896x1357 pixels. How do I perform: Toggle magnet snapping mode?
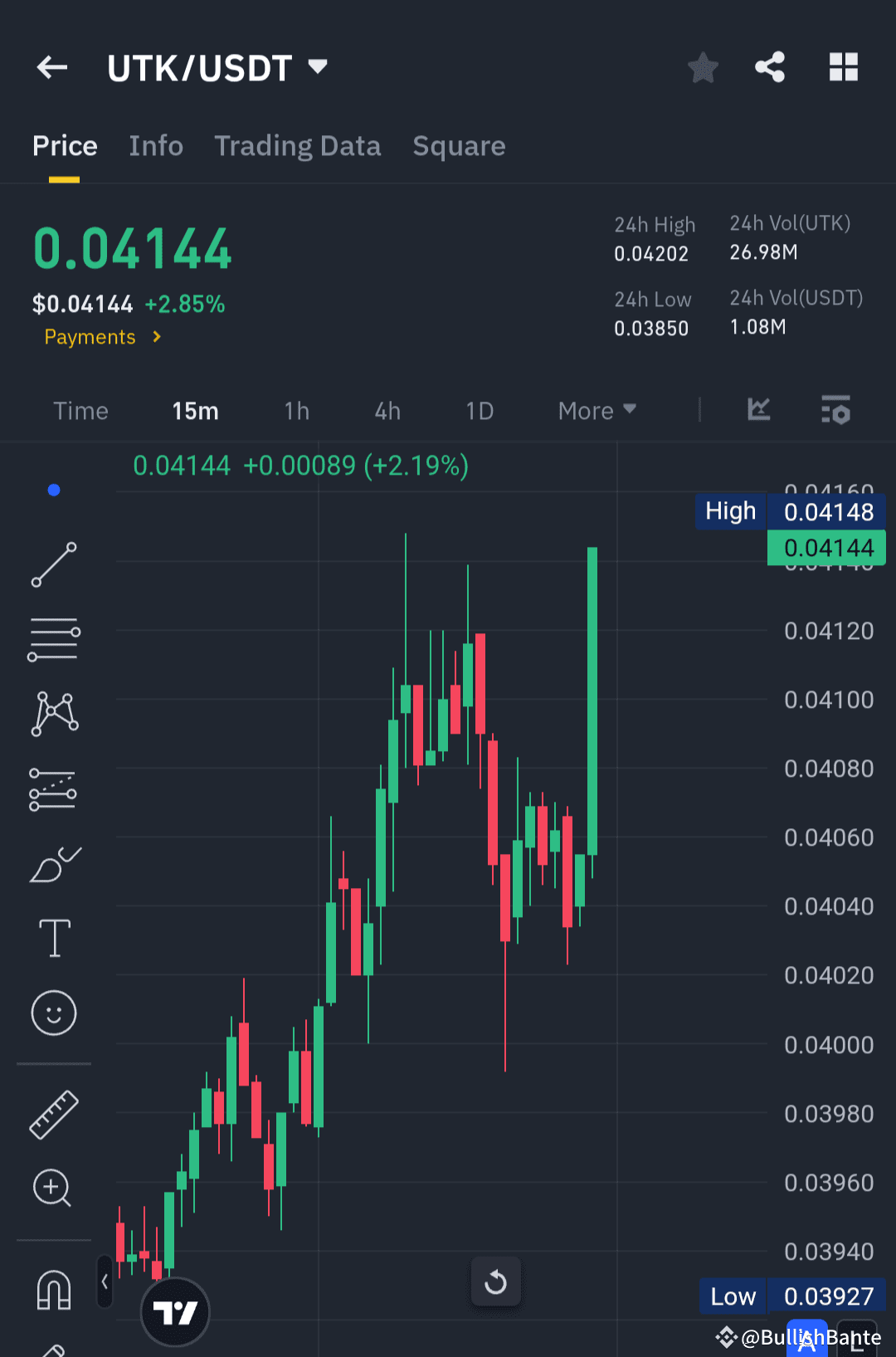(x=53, y=1290)
